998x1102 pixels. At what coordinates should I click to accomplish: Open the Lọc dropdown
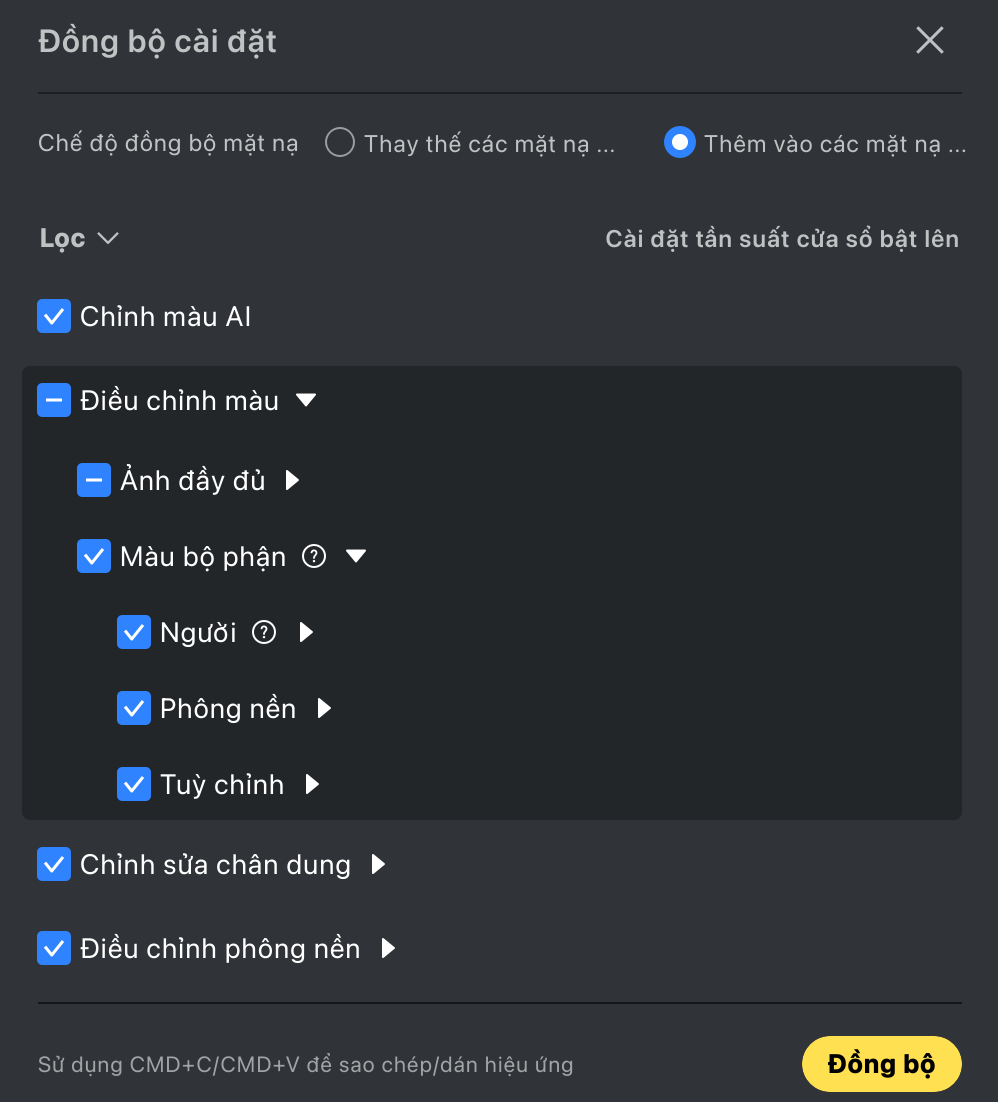(x=79, y=239)
